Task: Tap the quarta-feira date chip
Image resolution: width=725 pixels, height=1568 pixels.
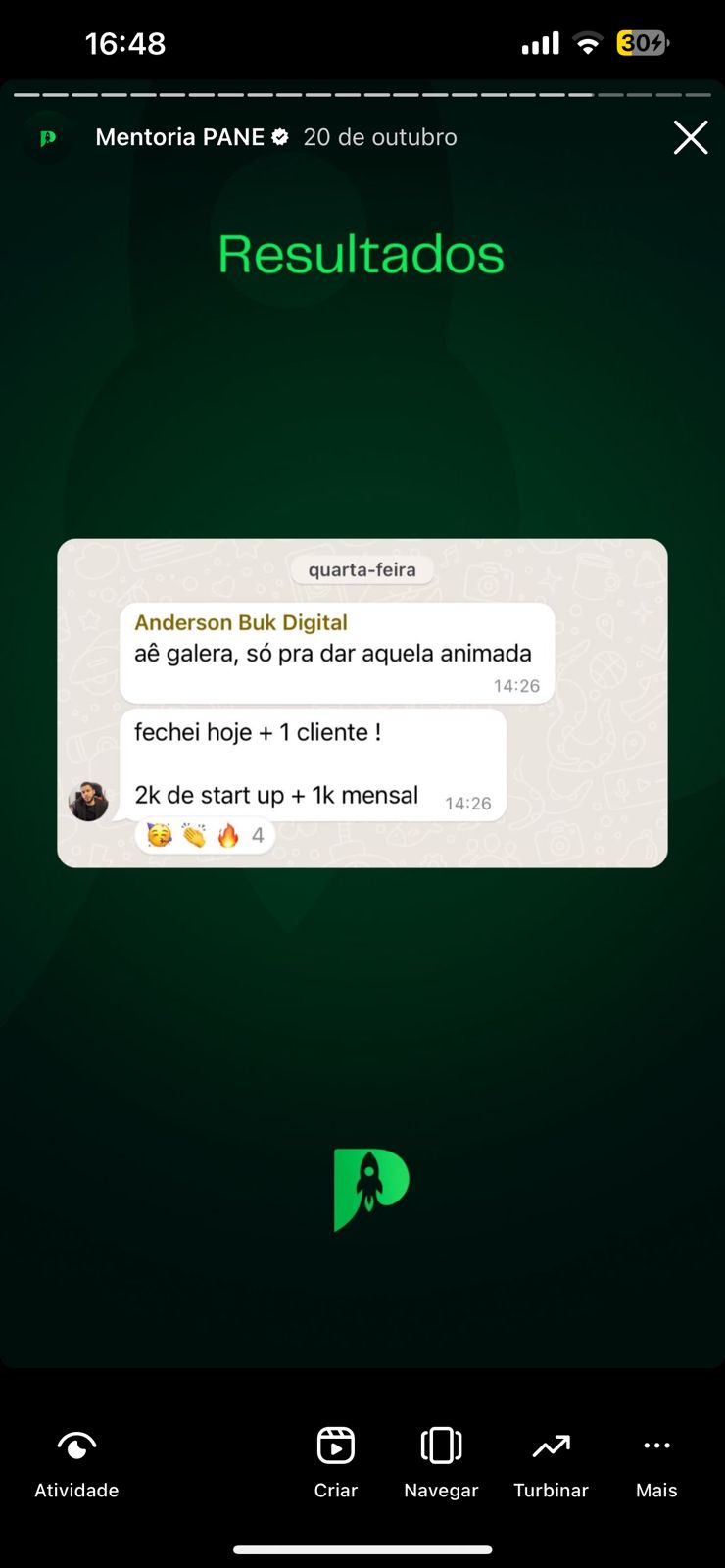Action: click(x=362, y=569)
